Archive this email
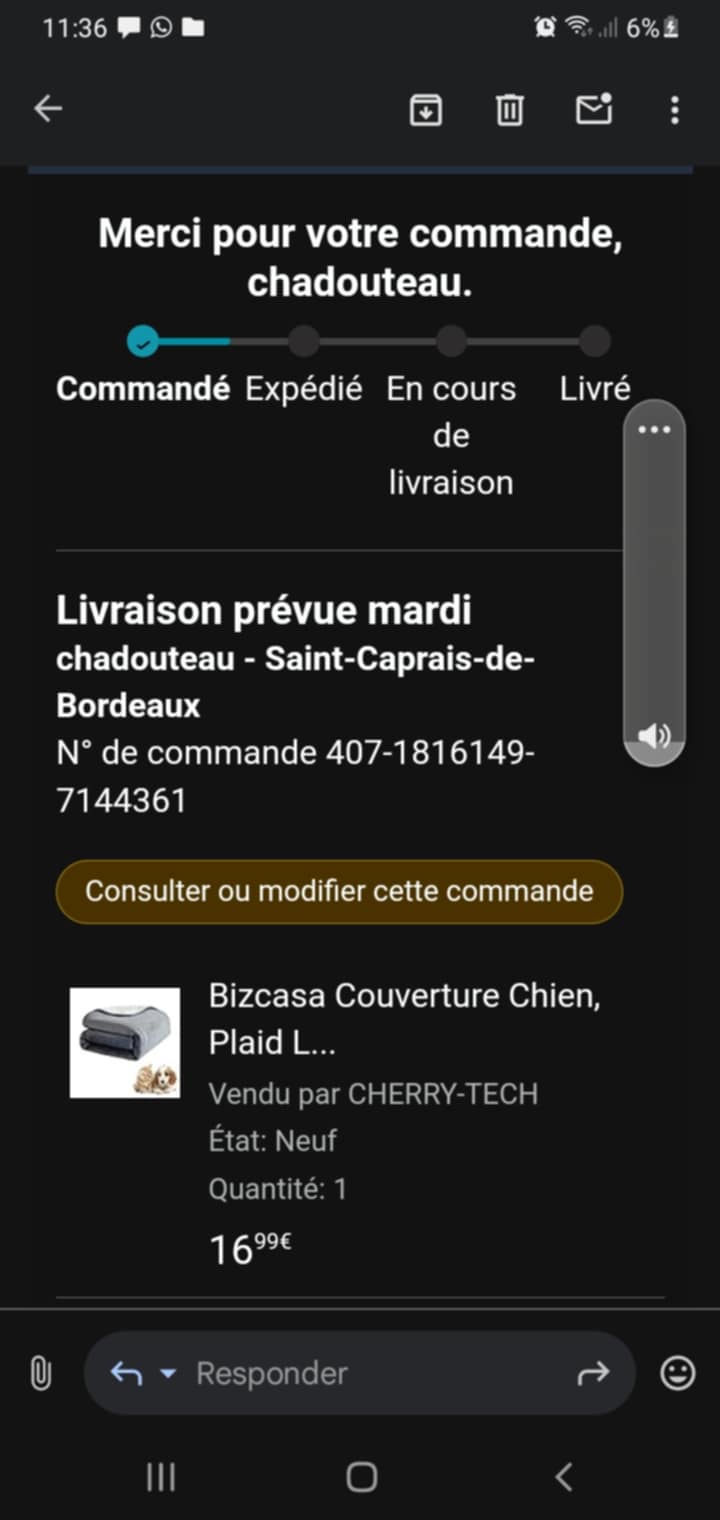Screen dimensions: 720x1520 426,109
